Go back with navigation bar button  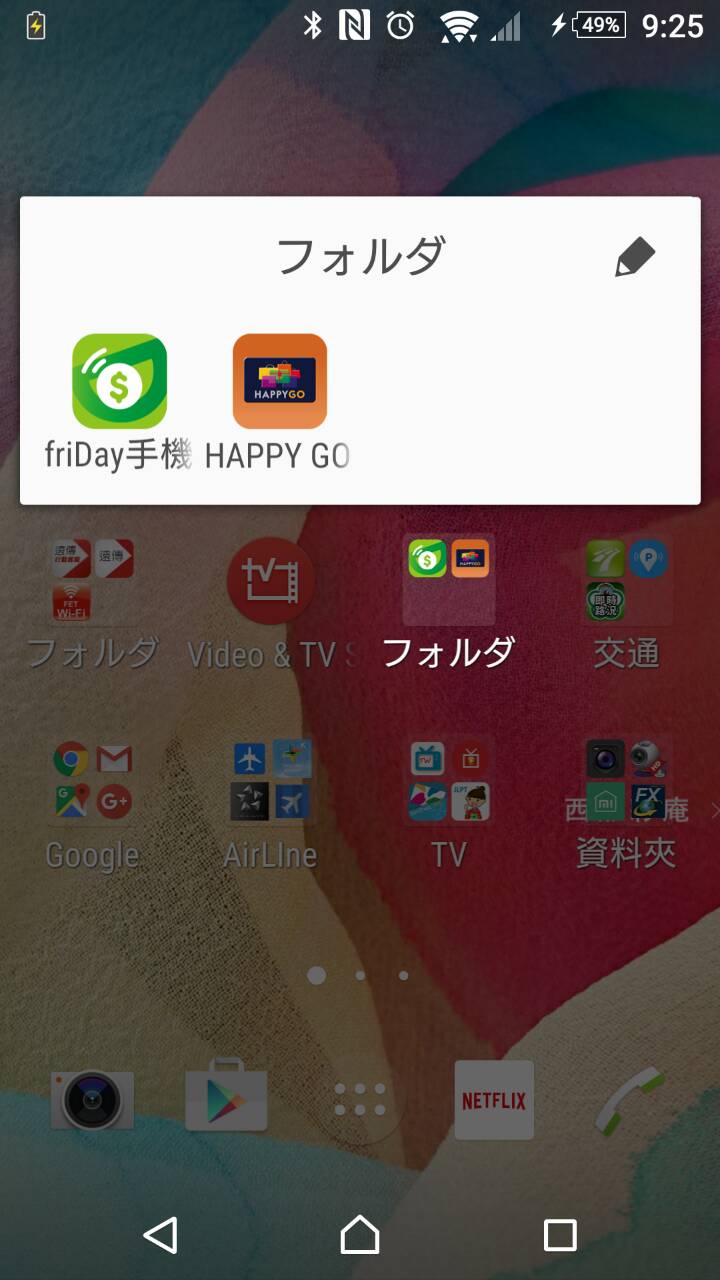pyautogui.click(x=160, y=1235)
